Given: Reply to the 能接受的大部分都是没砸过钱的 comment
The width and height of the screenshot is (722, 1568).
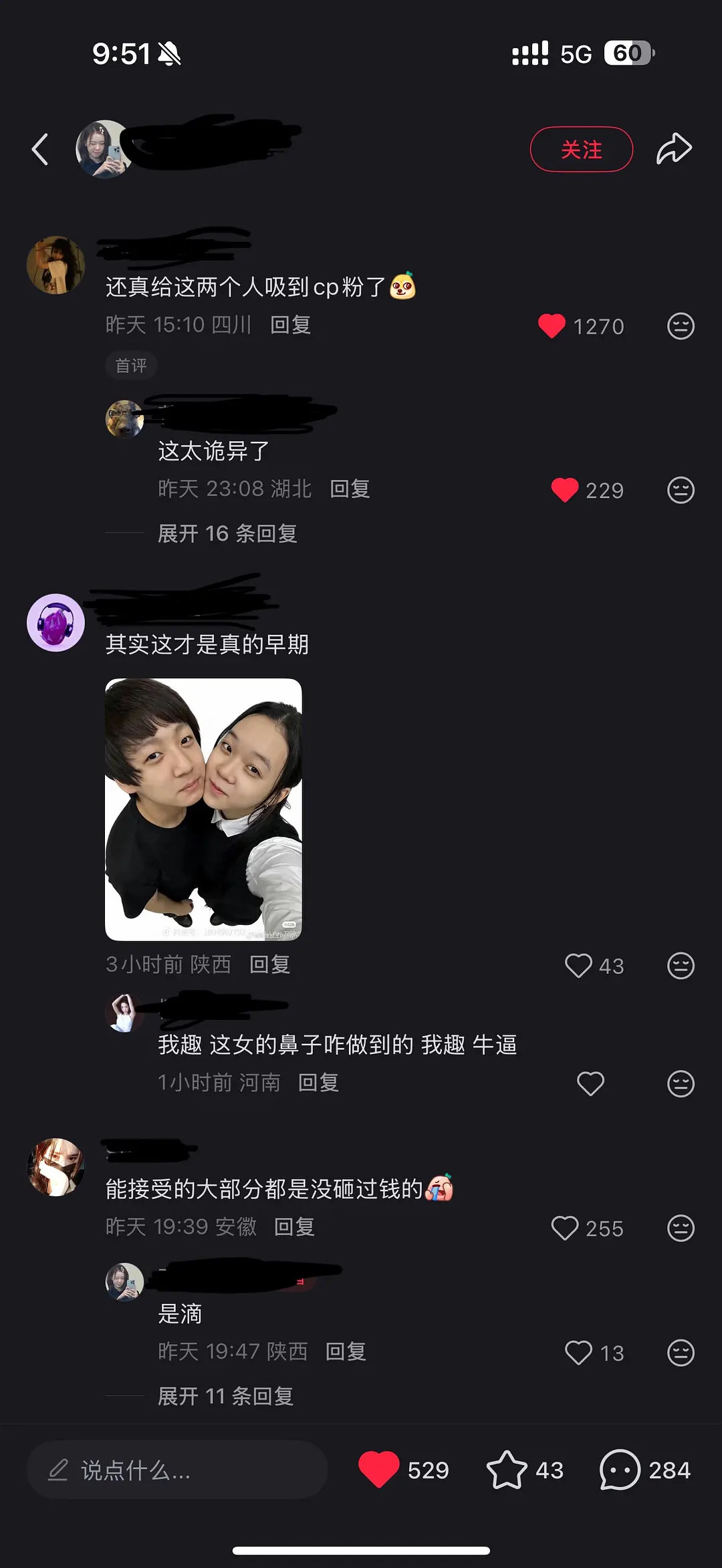Looking at the screenshot, I should click(x=294, y=1227).
